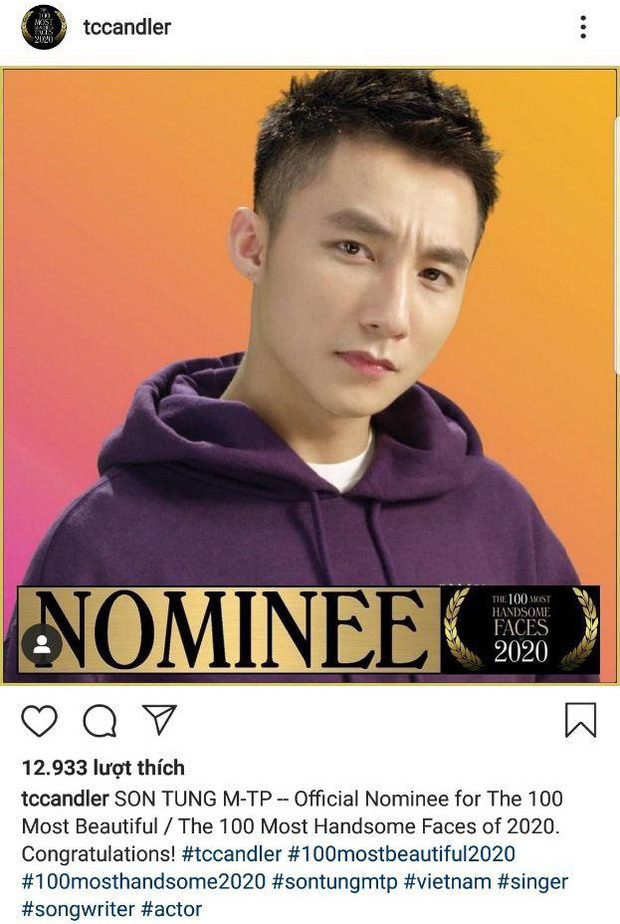
Task: Open hashtag #actor
Action: point(171,909)
